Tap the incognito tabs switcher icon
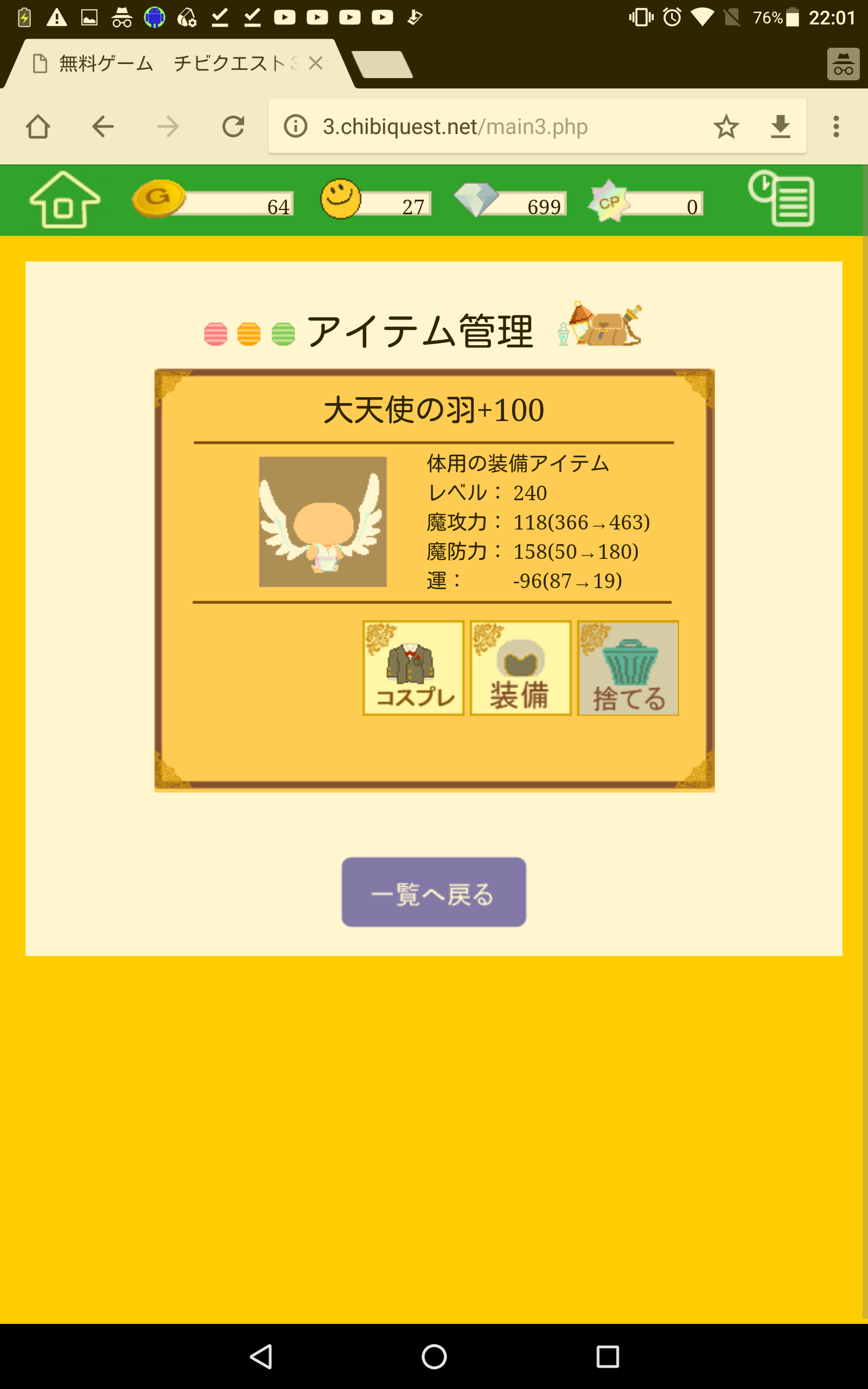Screen dimensions: 868x1389 843,63
